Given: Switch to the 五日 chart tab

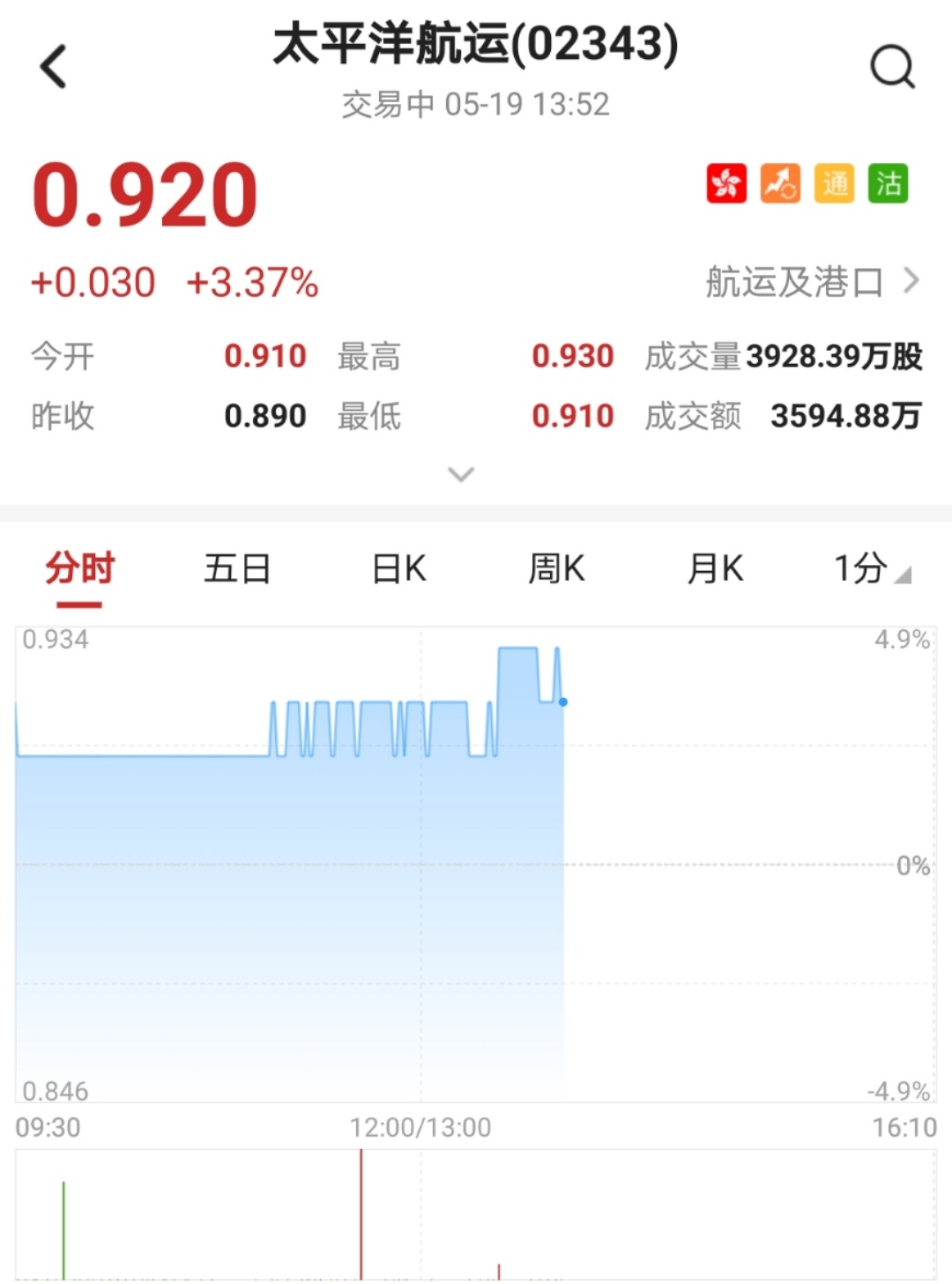Looking at the screenshot, I should (237, 569).
